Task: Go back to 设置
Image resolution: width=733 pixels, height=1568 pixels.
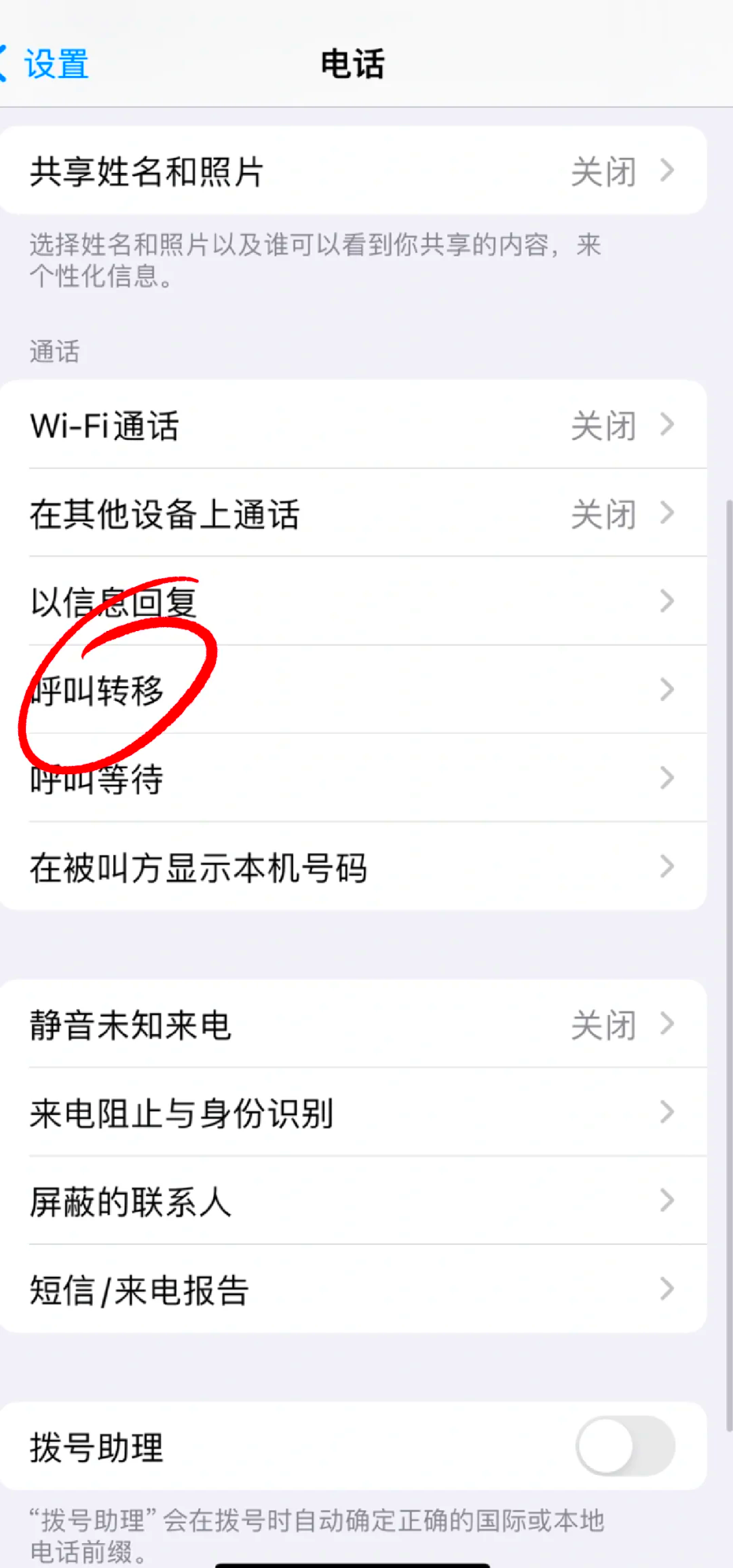Action: pyautogui.click(x=48, y=64)
